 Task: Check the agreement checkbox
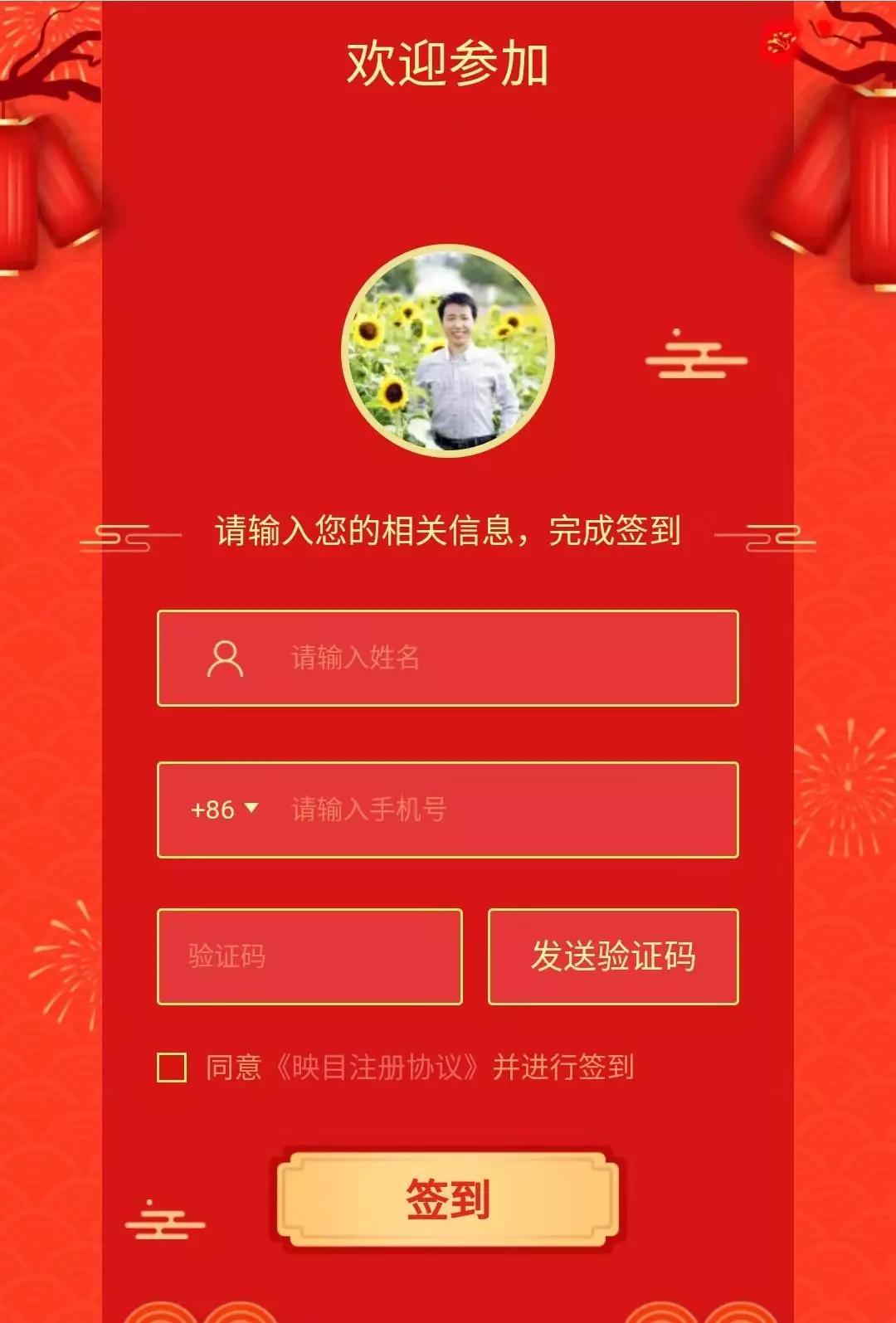172,1068
